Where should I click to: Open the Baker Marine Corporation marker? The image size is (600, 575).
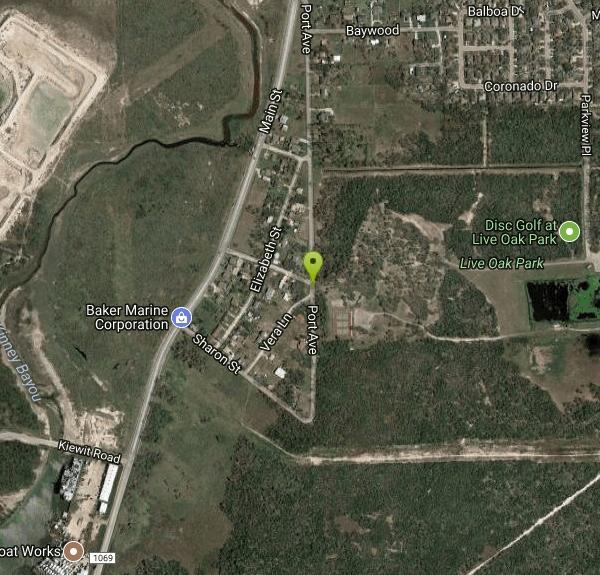182,318
